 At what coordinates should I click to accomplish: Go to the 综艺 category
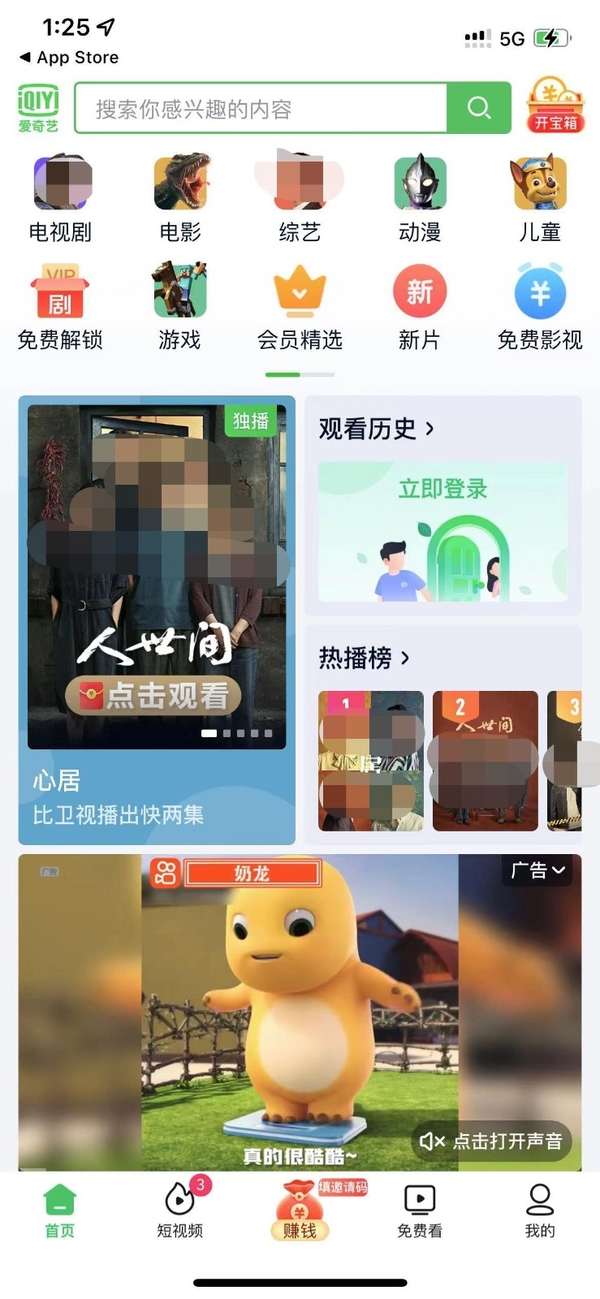click(299, 199)
